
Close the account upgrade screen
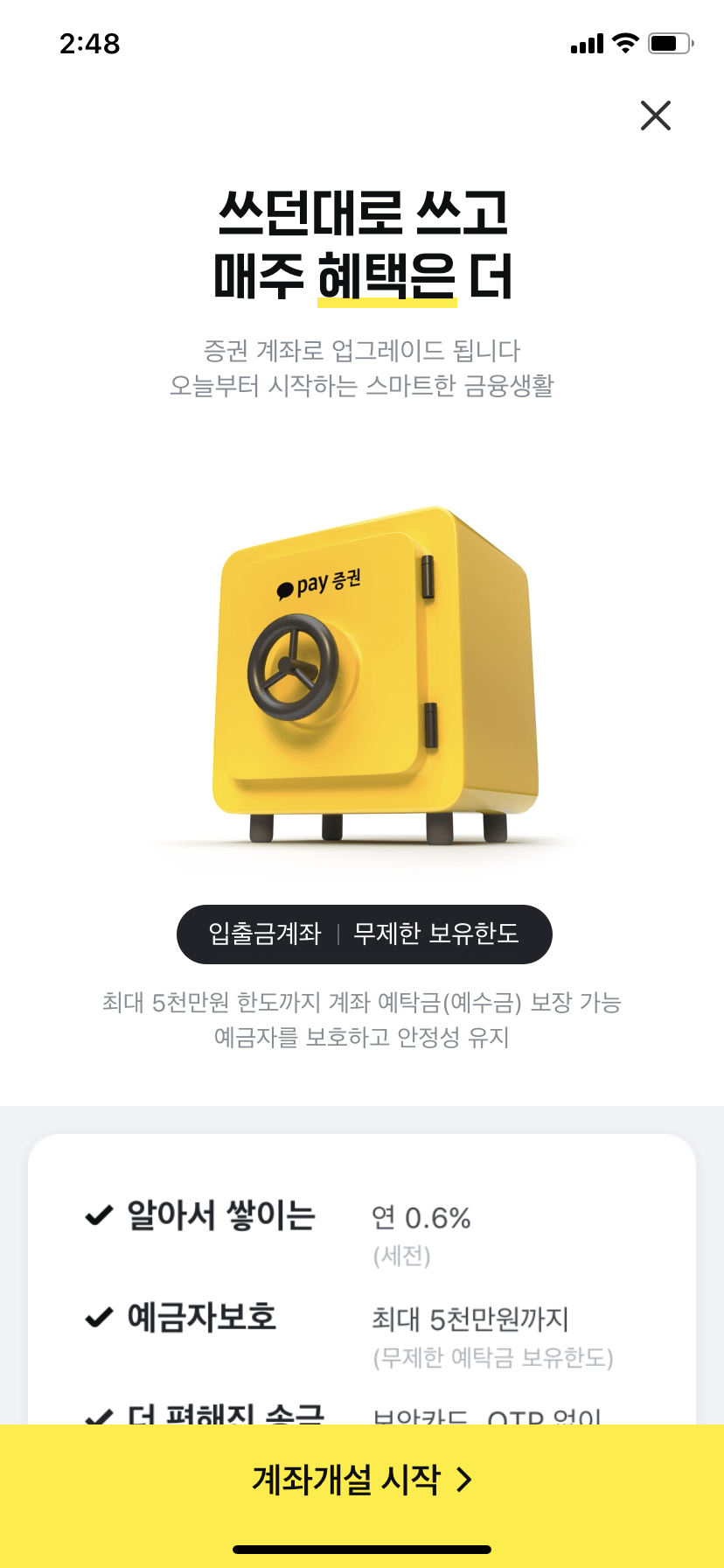[x=655, y=115]
